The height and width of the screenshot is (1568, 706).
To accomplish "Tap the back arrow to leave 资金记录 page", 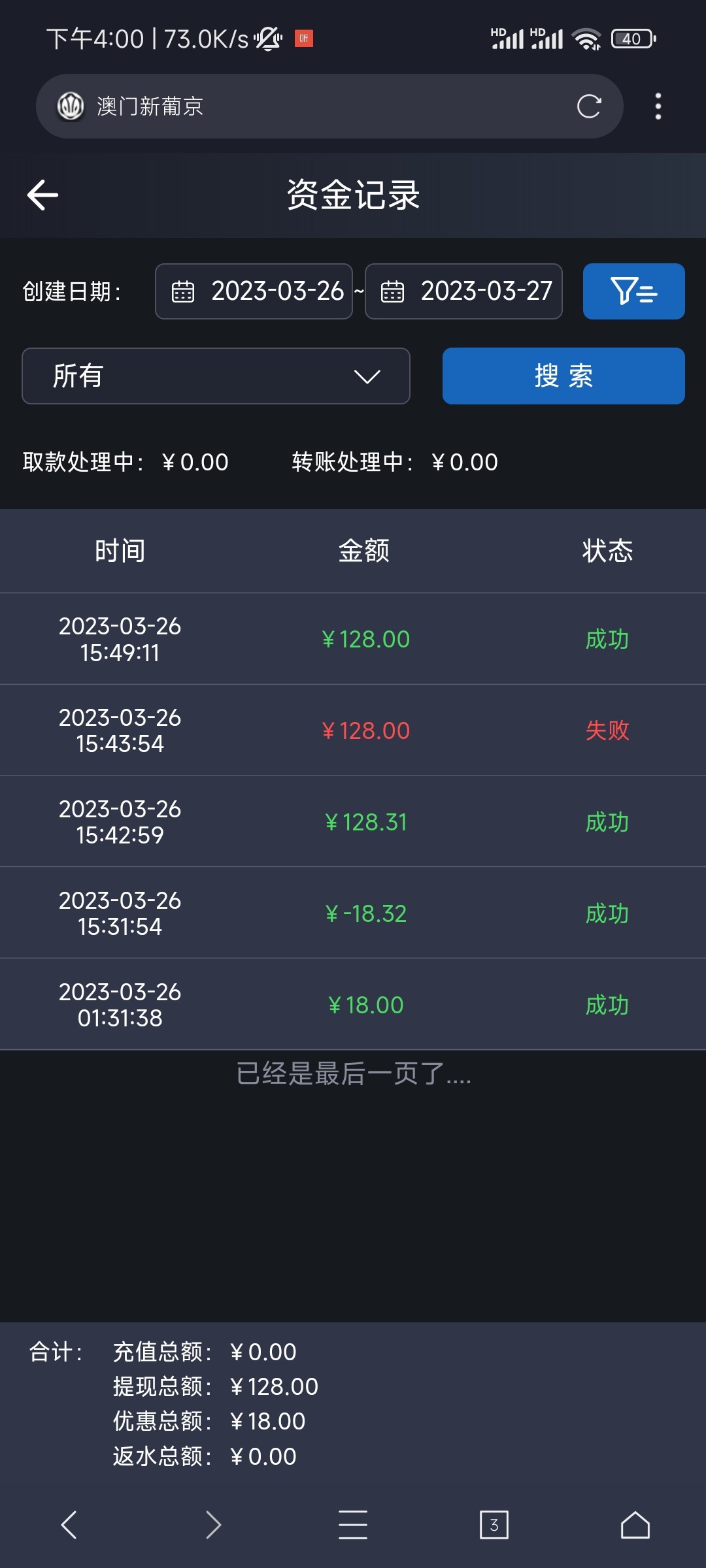I will (x=41, y=194).
